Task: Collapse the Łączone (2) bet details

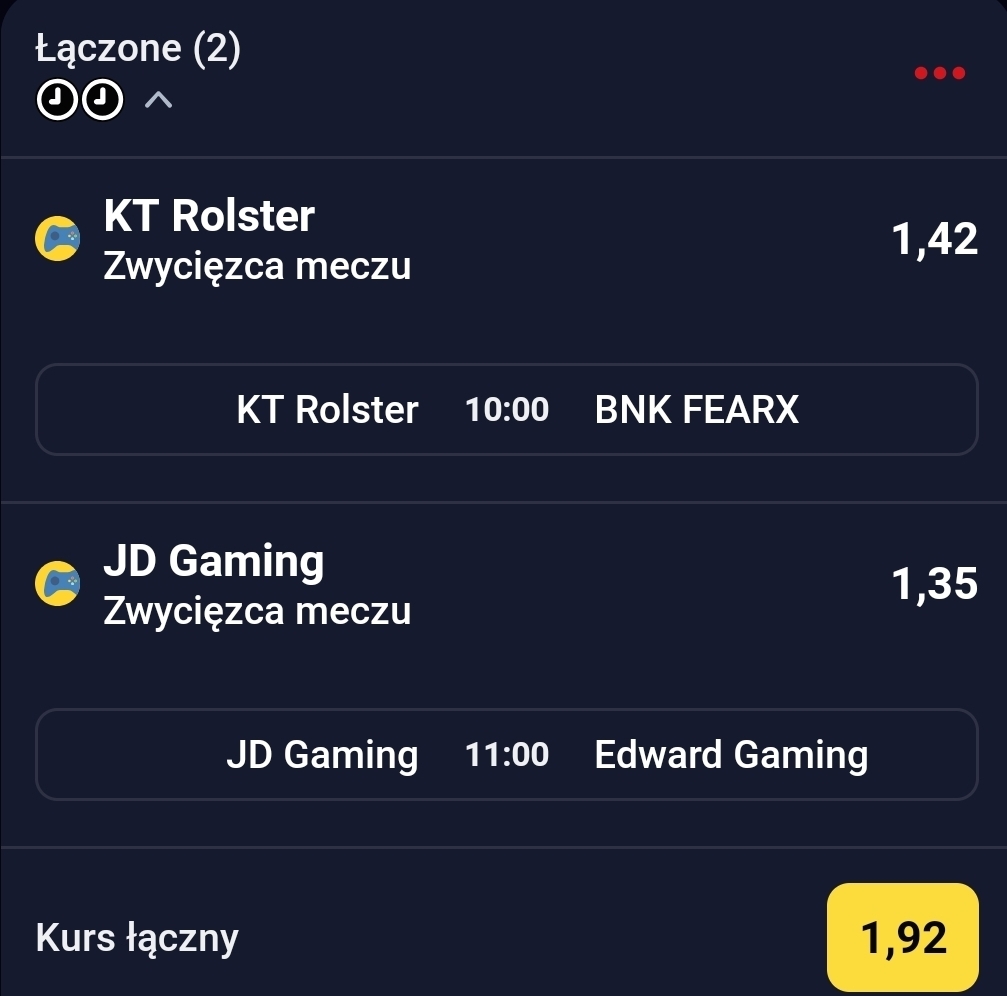Action: (x=159, y=100)
